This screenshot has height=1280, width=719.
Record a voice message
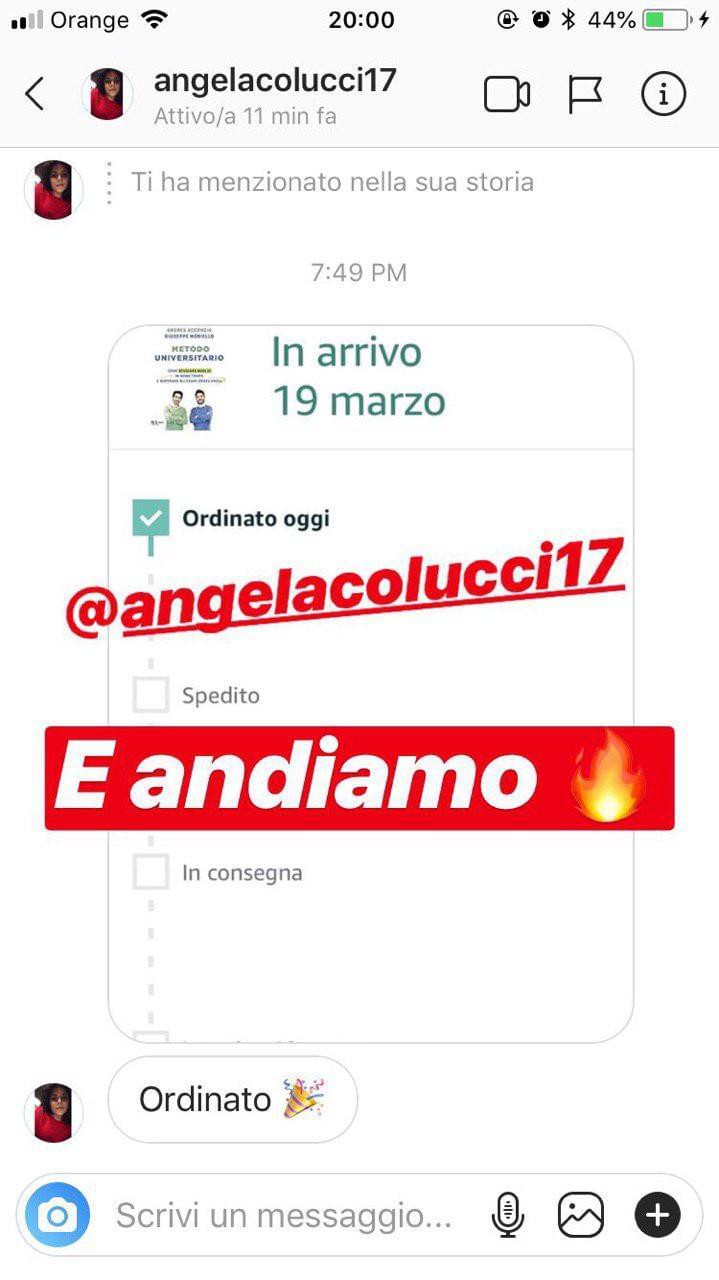(508, 1216)
